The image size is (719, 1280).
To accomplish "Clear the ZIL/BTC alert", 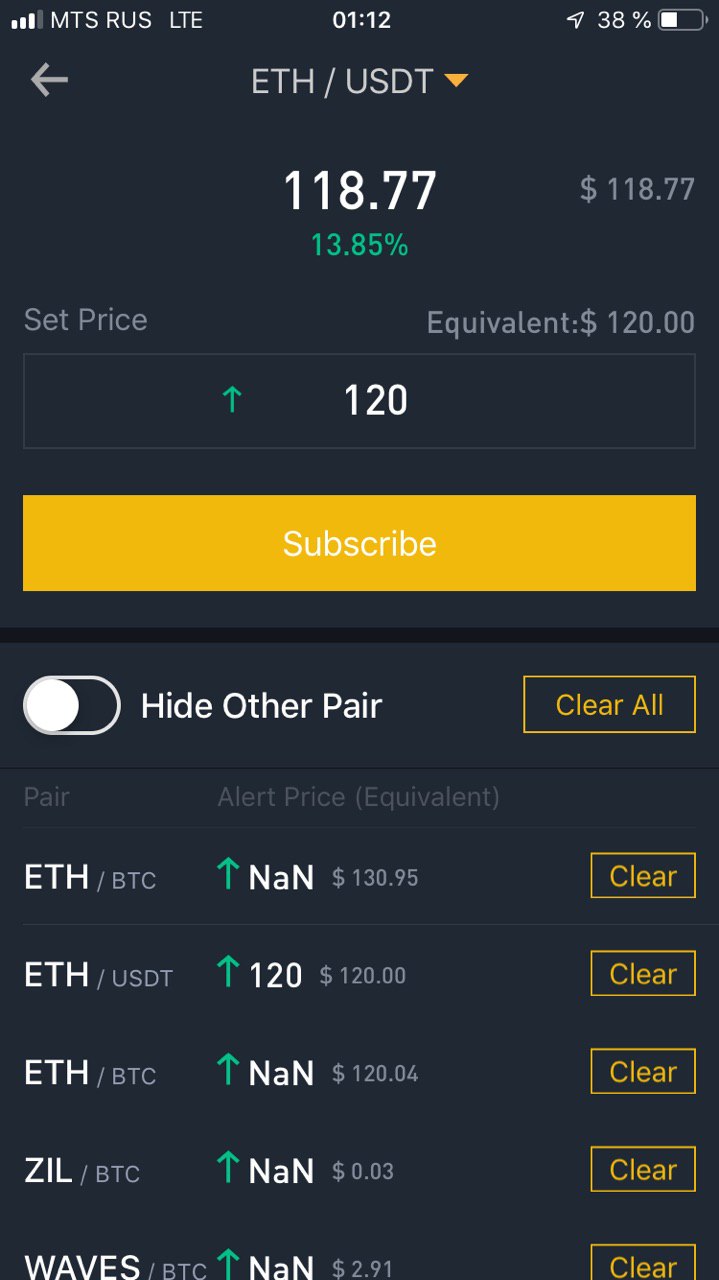I will pos(643,1169).
